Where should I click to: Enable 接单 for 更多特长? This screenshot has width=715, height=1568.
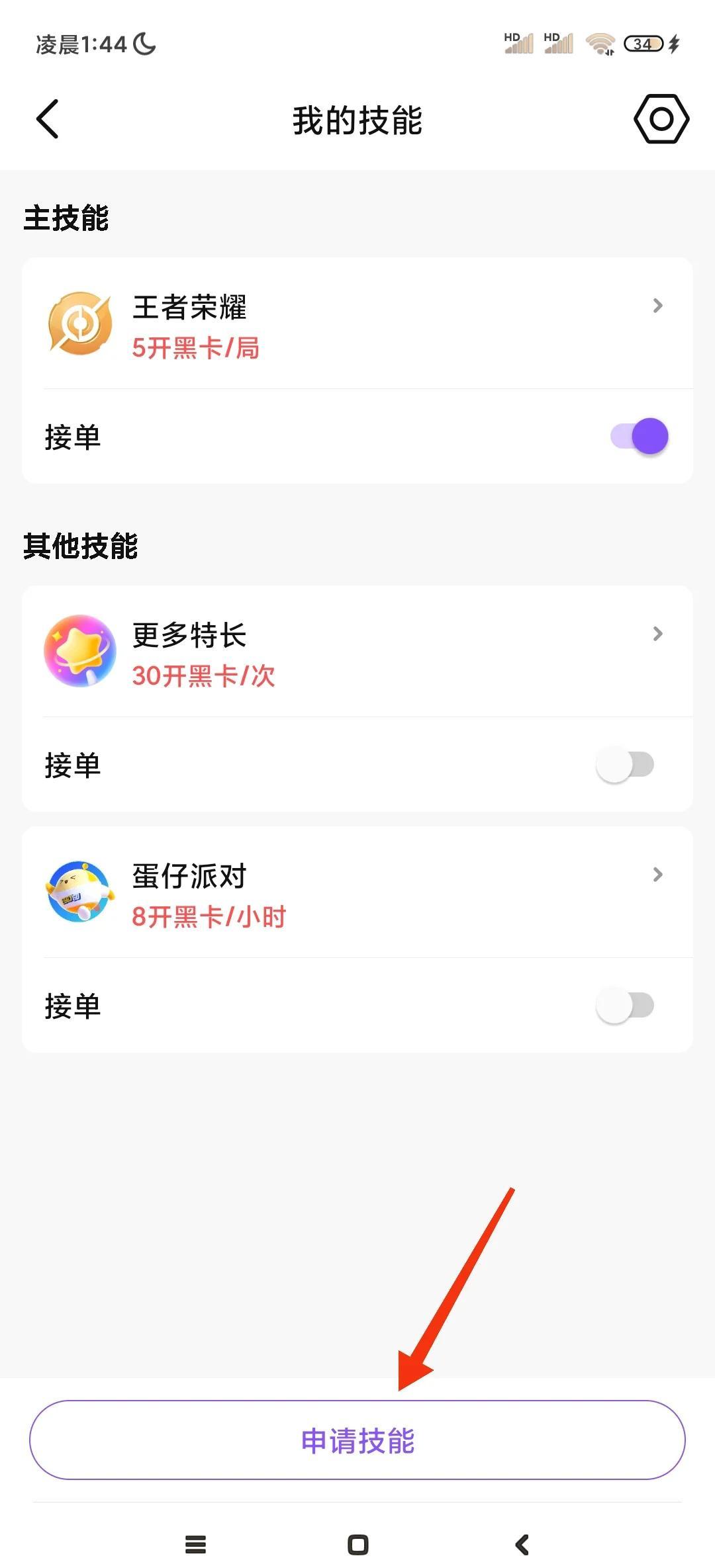[625, 765]
